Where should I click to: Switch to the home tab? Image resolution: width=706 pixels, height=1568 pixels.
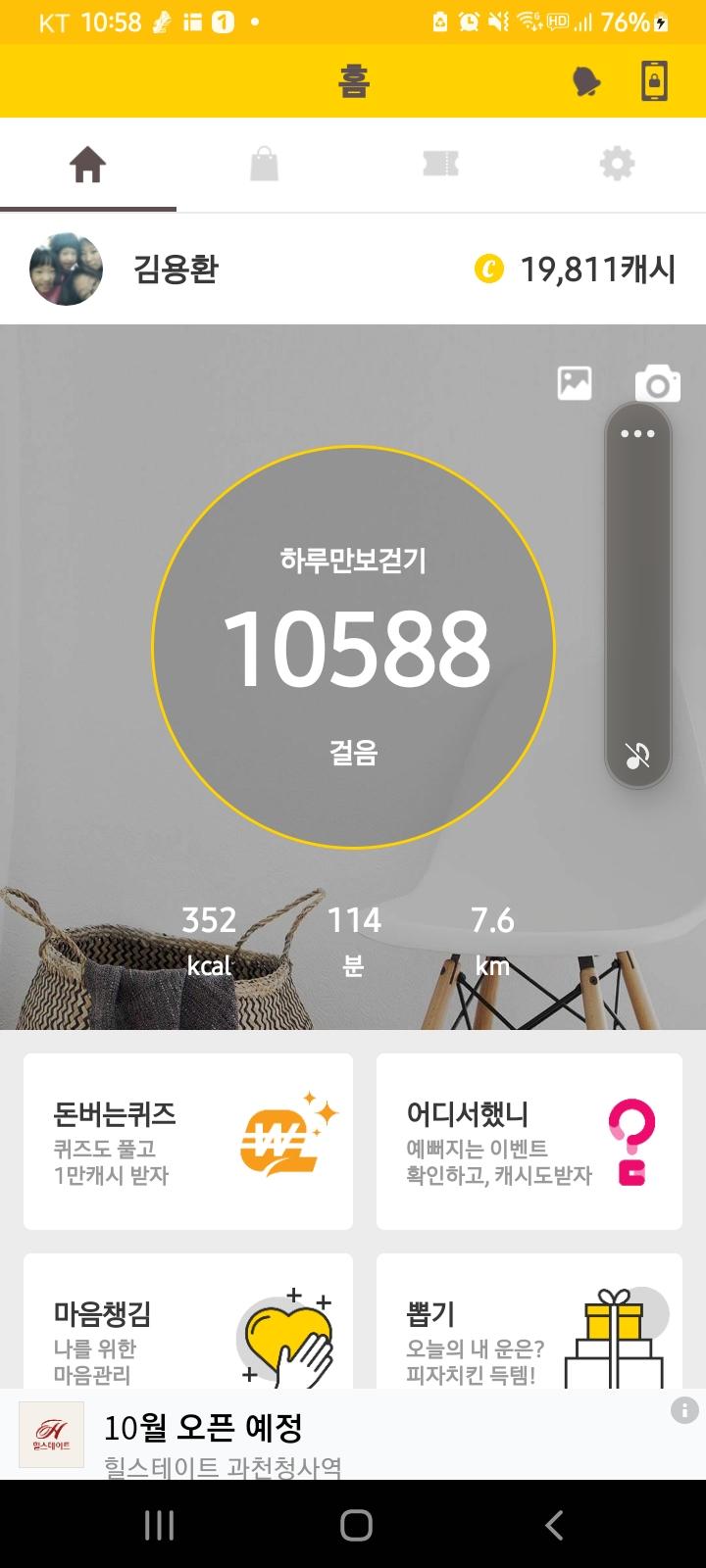click(x=87, y=165)
